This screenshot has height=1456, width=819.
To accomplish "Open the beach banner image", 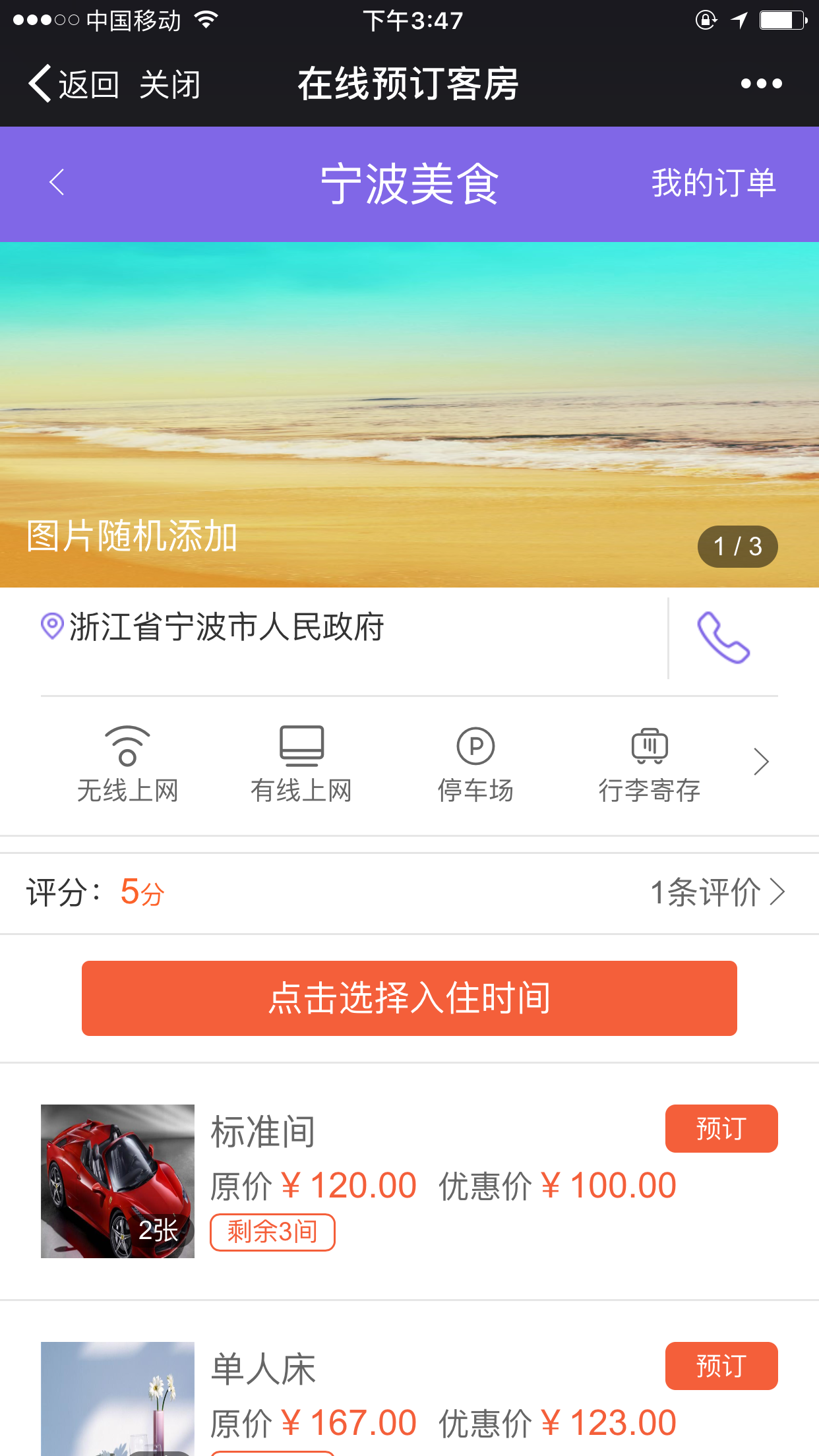I will (409, 414).
